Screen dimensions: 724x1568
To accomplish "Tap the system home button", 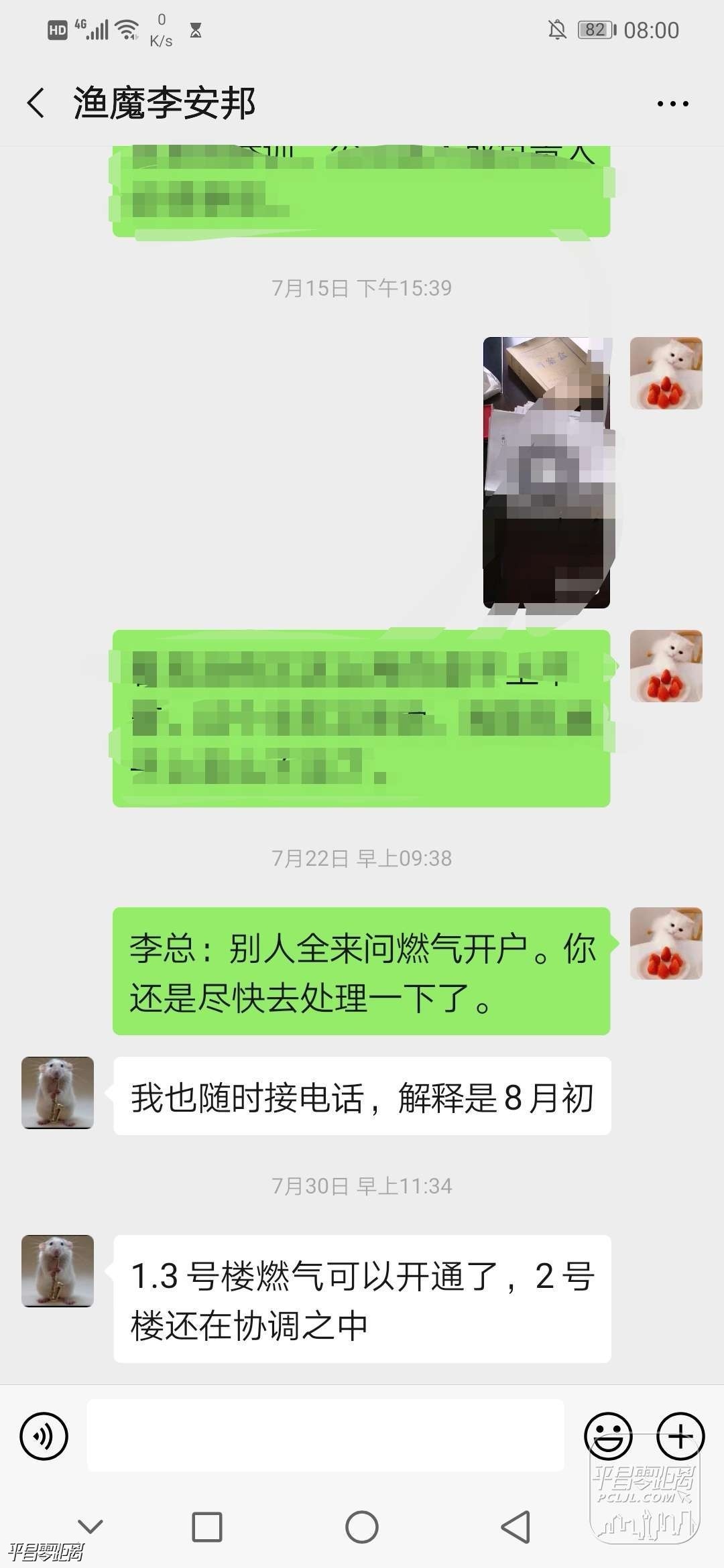I will pos(362,1527).
